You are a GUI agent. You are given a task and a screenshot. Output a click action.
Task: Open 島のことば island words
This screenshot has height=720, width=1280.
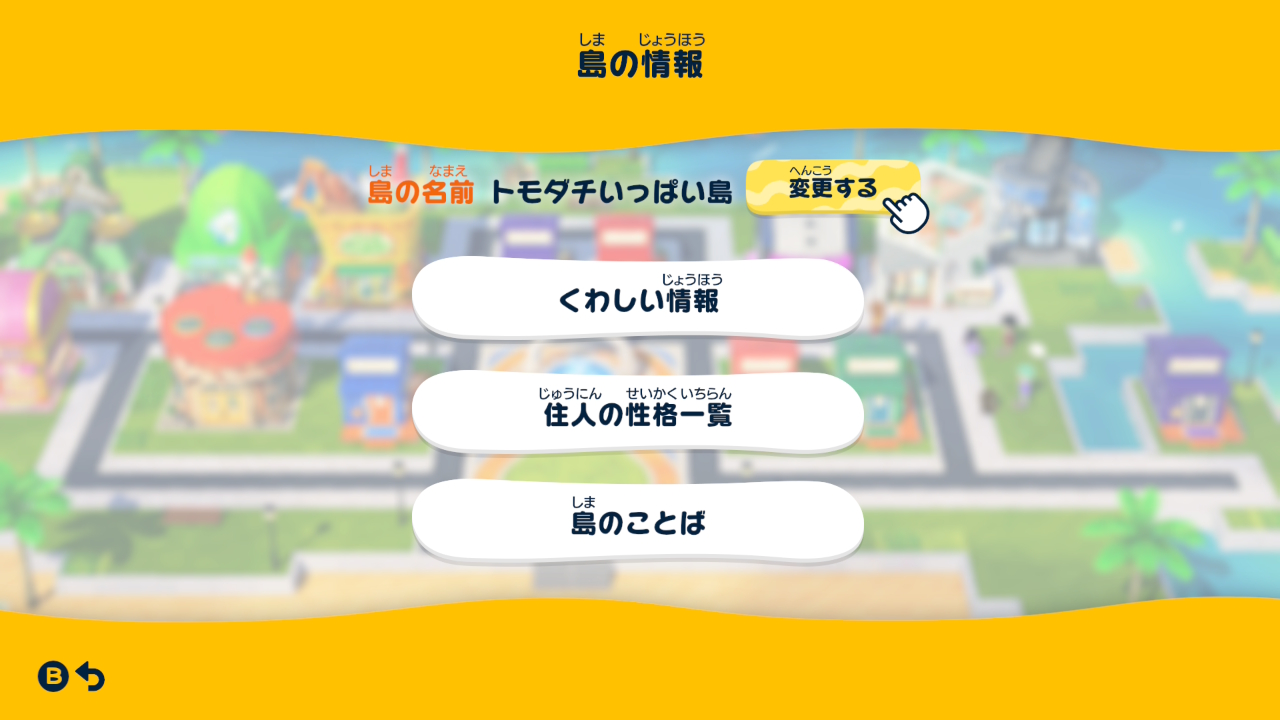638,521
